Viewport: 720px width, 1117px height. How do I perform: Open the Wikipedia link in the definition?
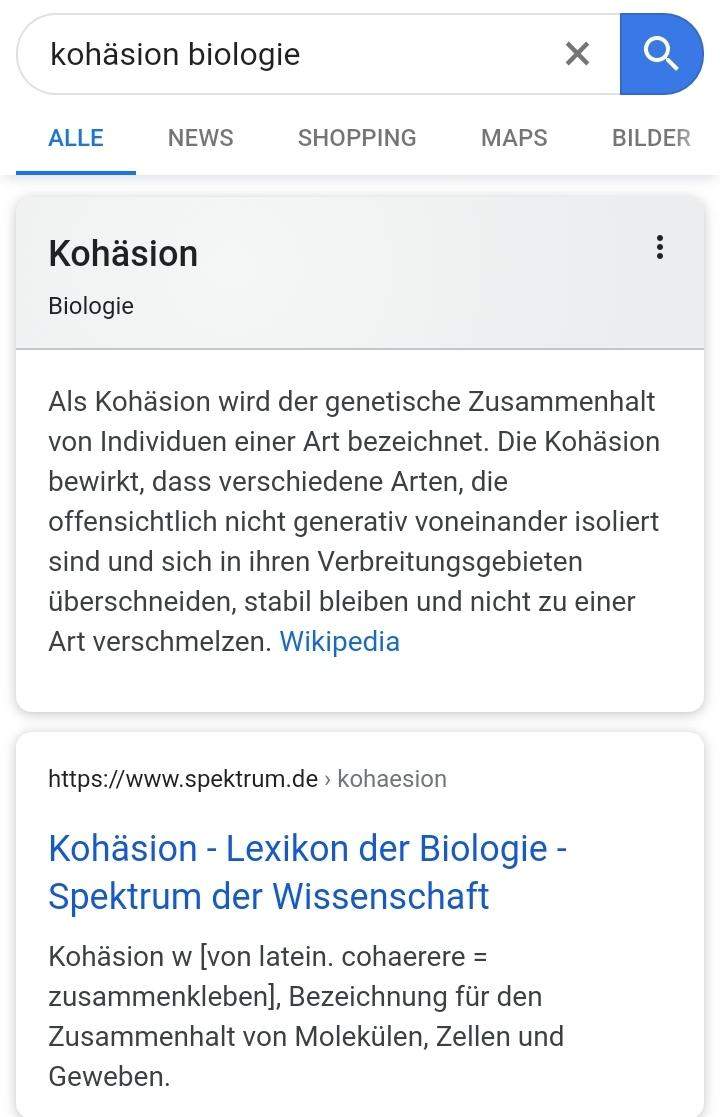(339, 641)
